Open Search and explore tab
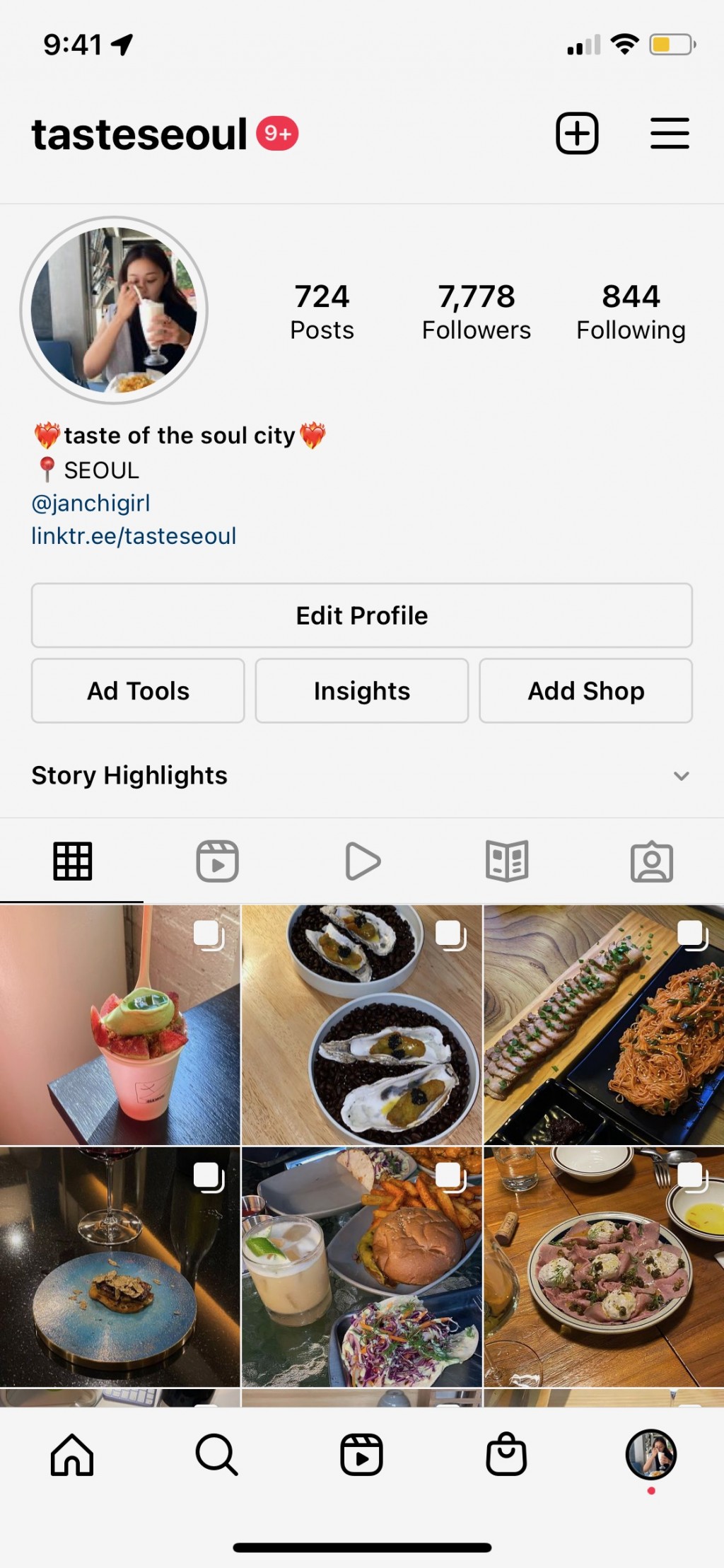 (x=216, y=1455)
